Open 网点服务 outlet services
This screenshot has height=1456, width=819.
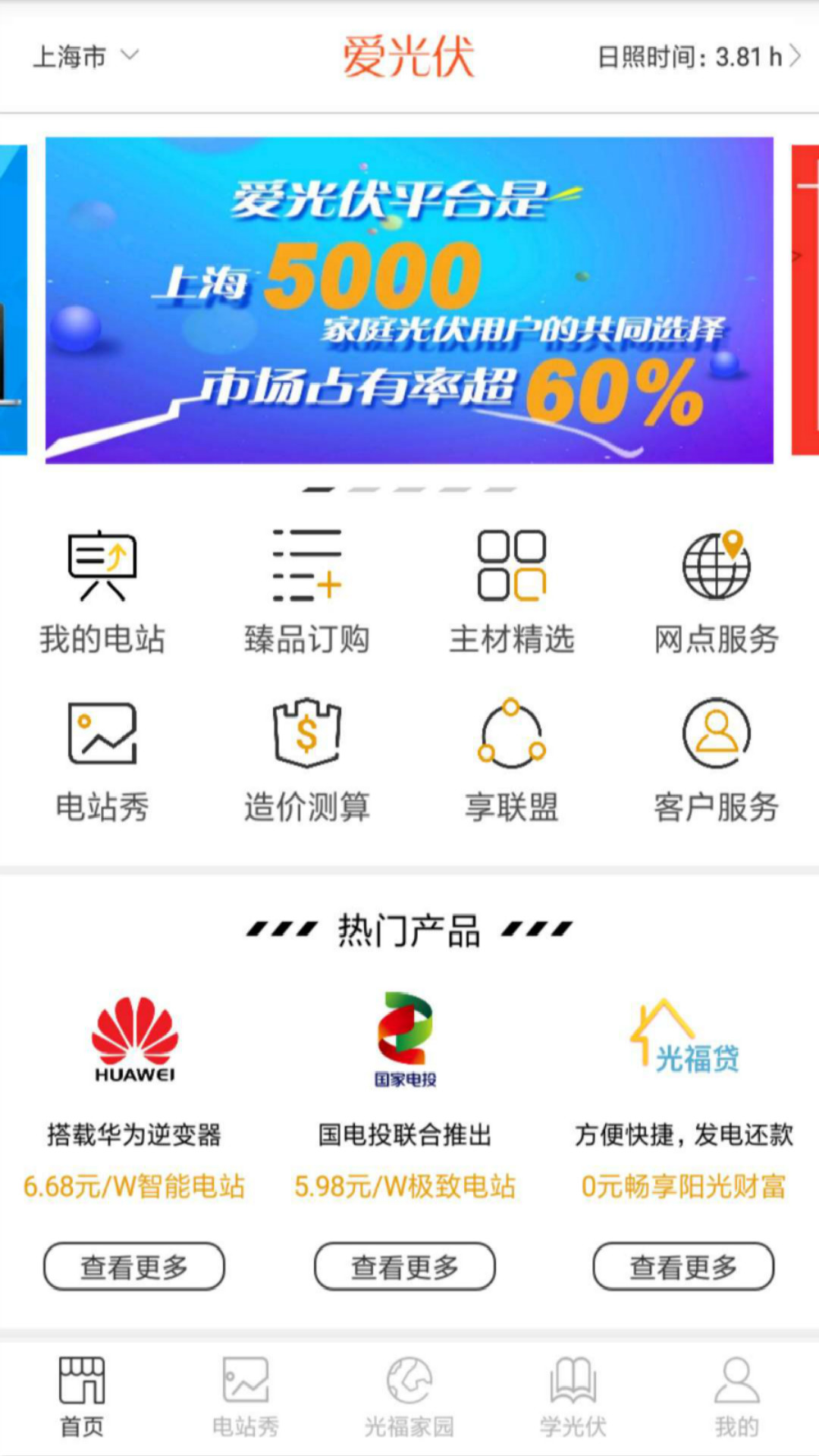(717, 591)
